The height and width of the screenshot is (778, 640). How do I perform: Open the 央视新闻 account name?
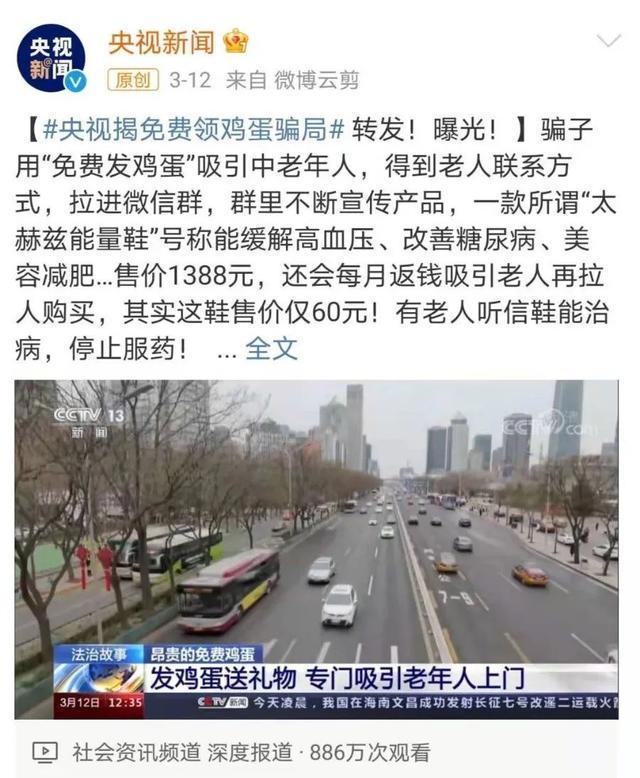tap(162, 42)
